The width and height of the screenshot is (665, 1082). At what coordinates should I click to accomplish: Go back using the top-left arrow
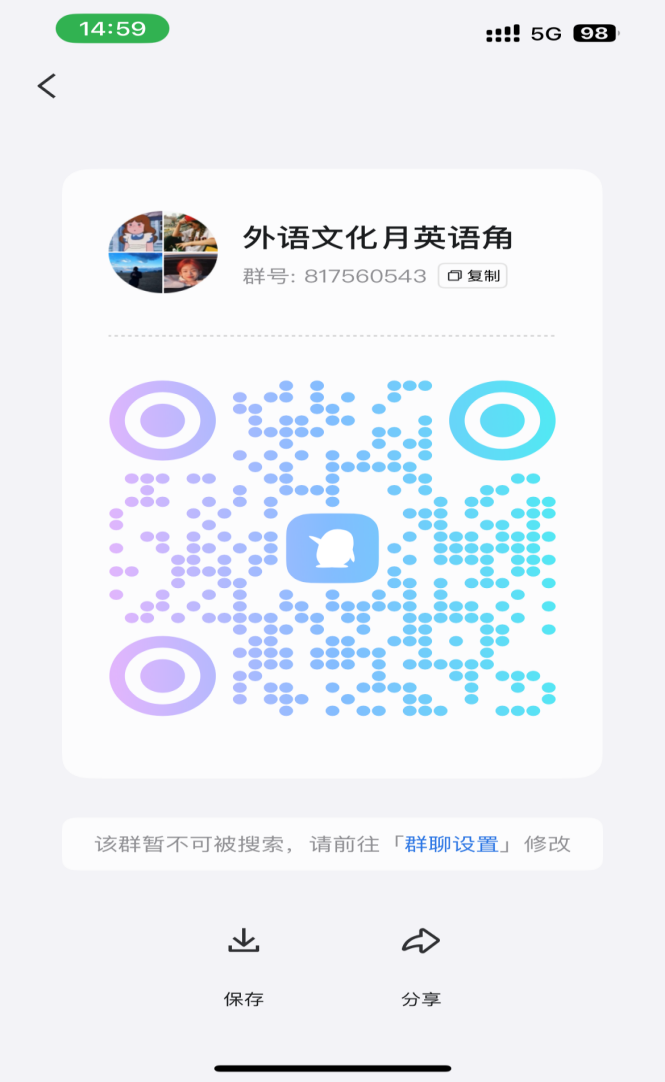47,86
